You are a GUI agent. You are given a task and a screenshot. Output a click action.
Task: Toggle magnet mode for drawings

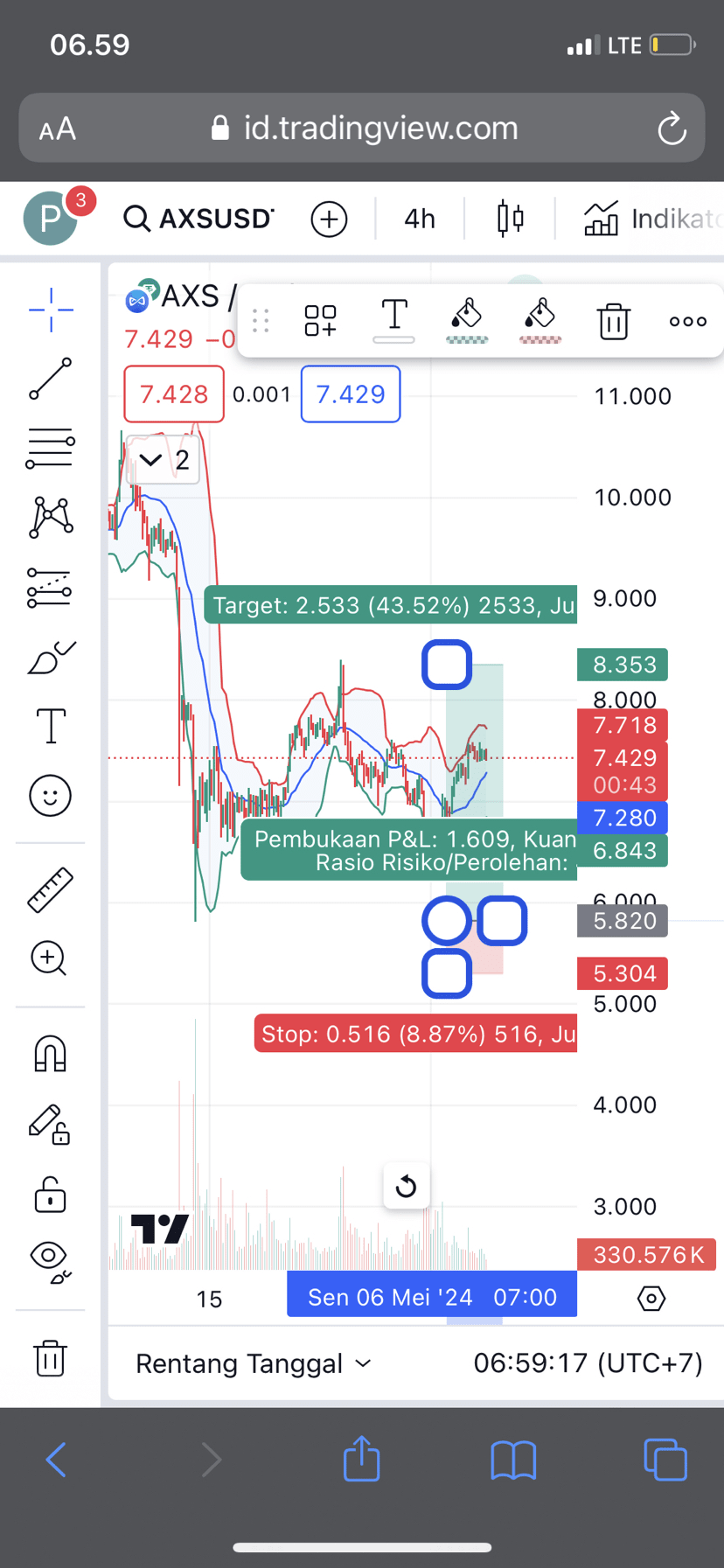(x=51, y=1054)
